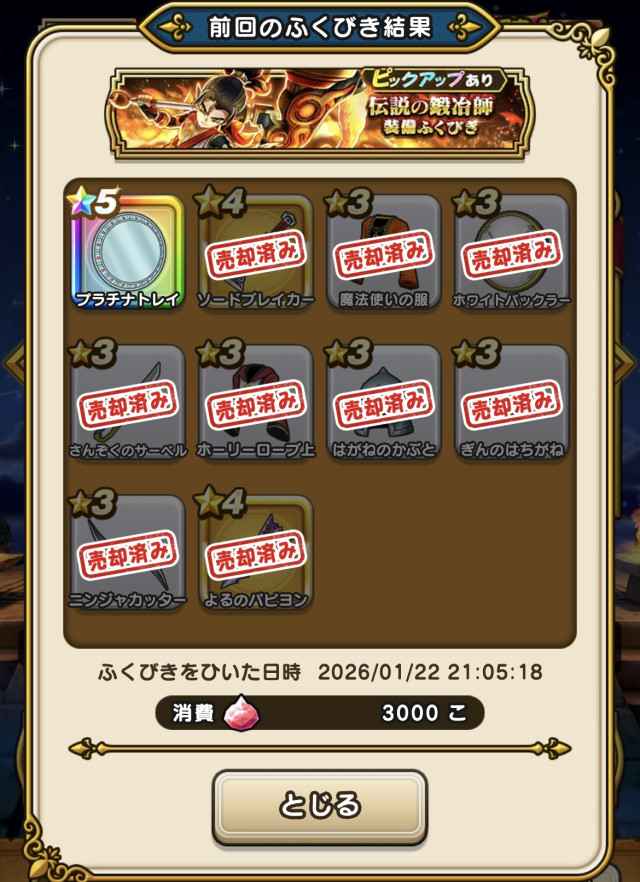Select the さんぞくのサーベル item tile
This screenshot has width=640, height=882.
pyautogui.click(x=127, y=402)
